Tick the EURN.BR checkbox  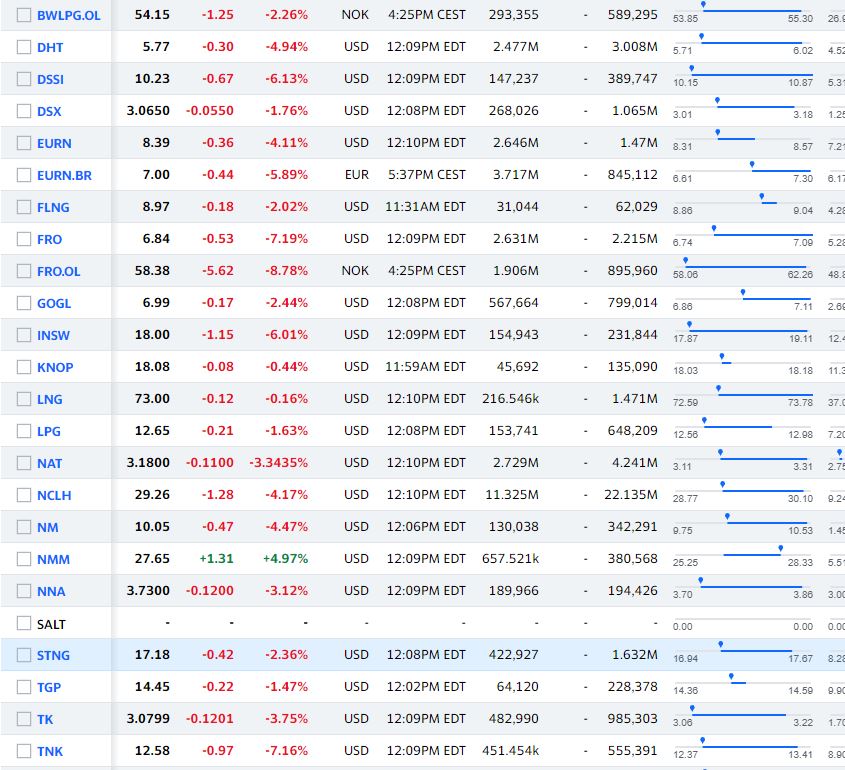[x=24, y=175]
